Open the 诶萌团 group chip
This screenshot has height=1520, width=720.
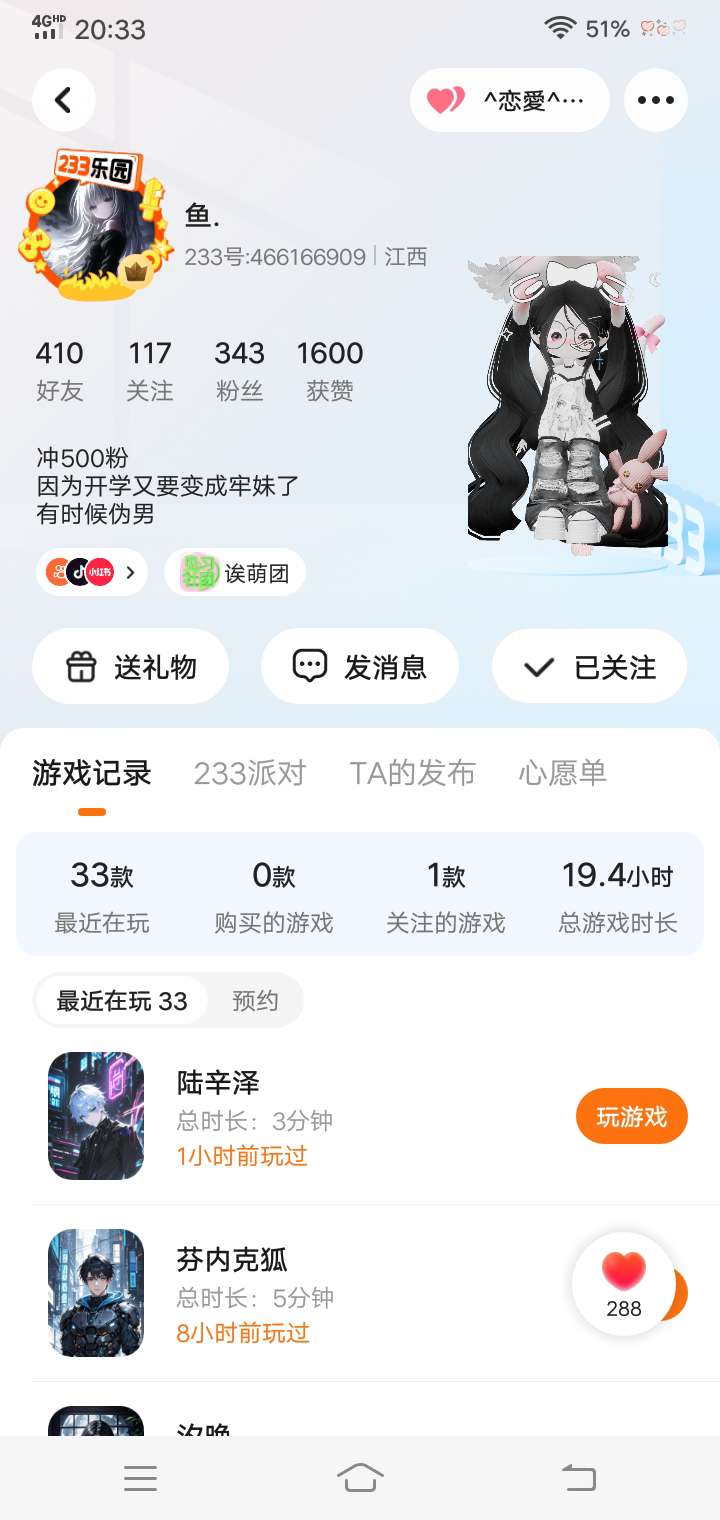[235, 573]
